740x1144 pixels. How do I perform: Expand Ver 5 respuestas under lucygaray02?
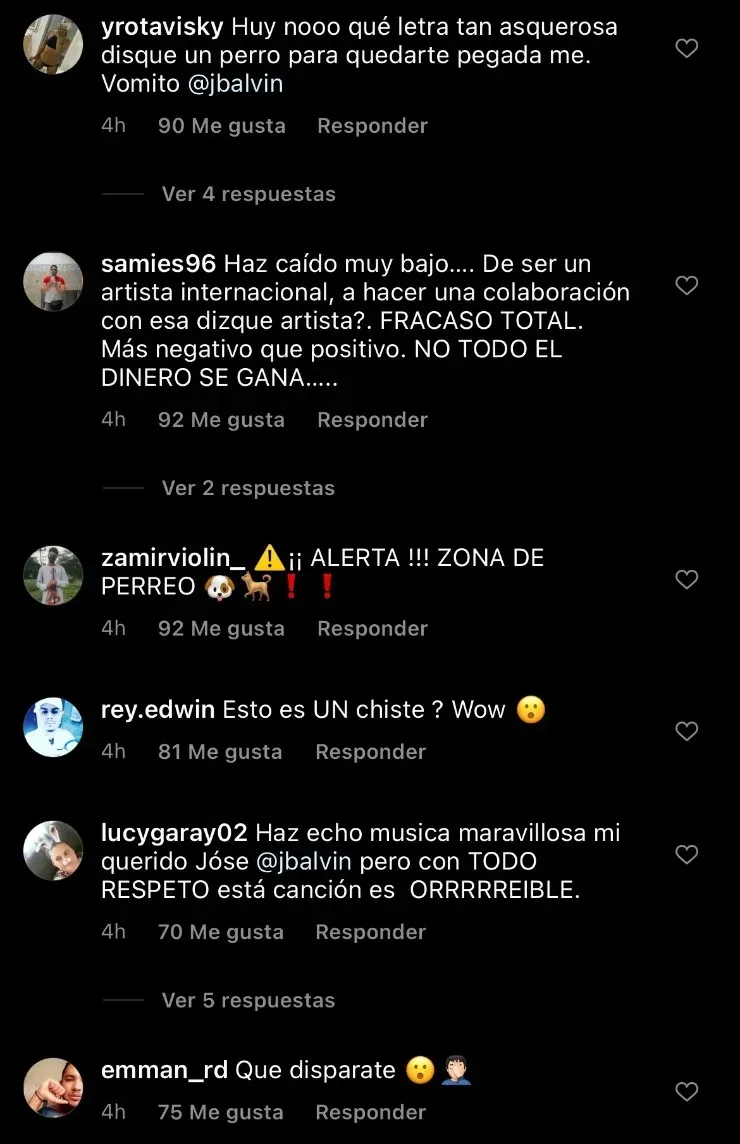[248, 1000]
